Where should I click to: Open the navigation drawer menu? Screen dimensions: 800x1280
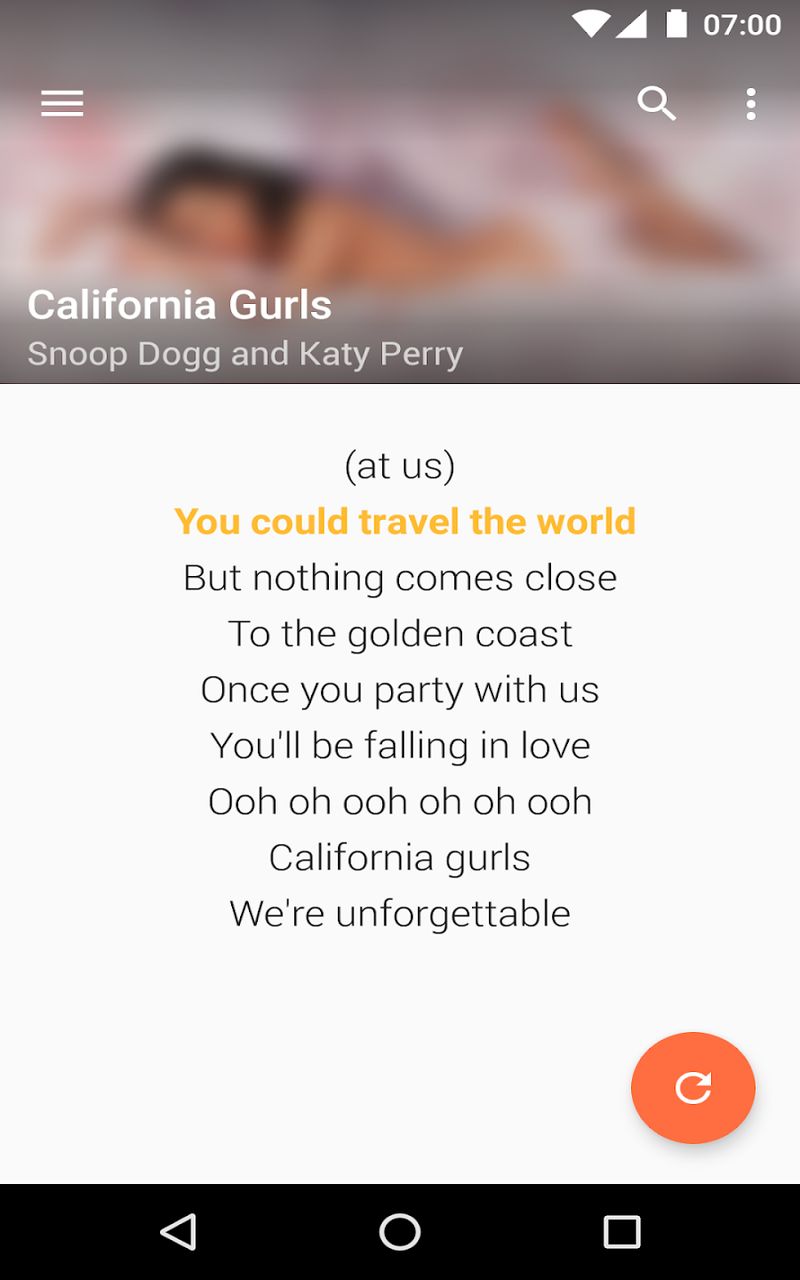[x=62, y=103]
